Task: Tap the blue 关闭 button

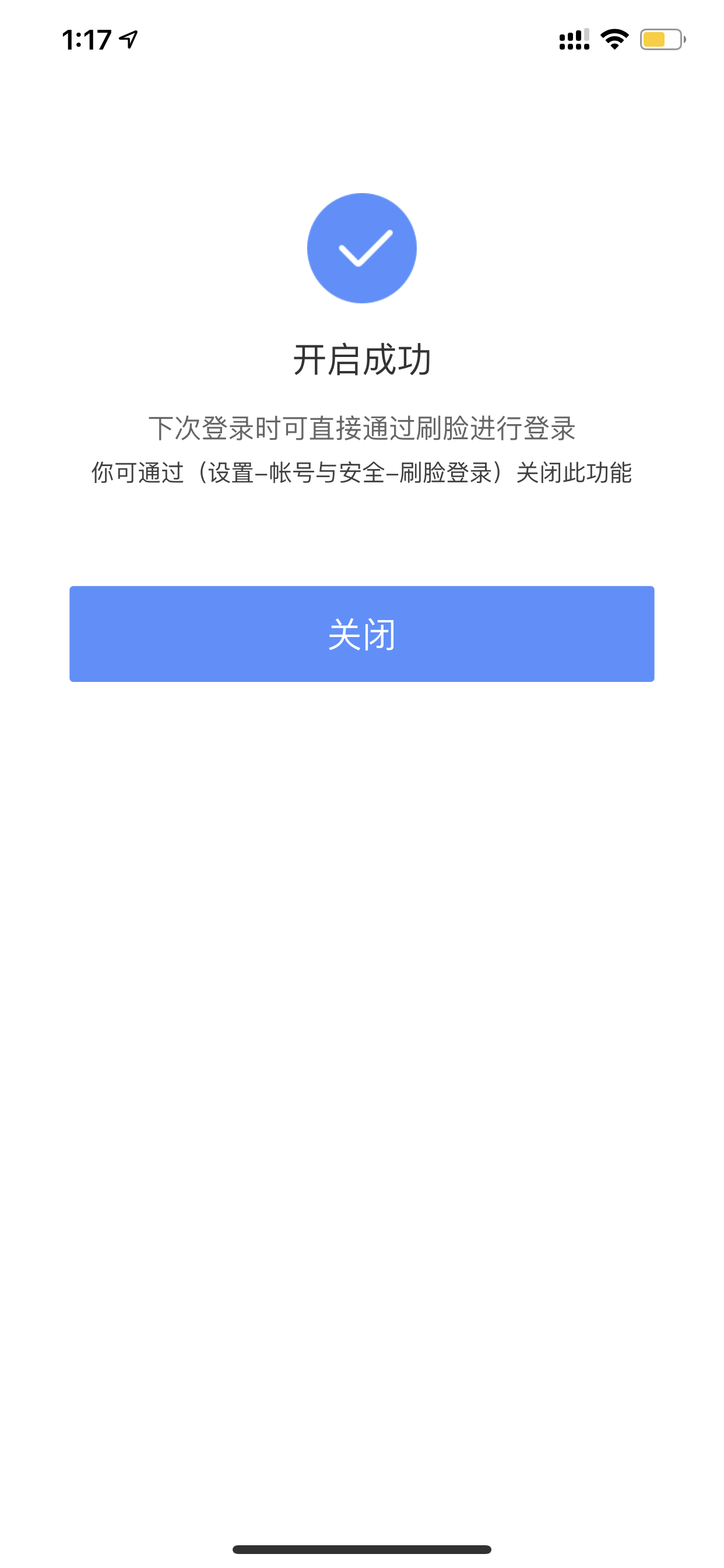Action: (x=362, y=633)
